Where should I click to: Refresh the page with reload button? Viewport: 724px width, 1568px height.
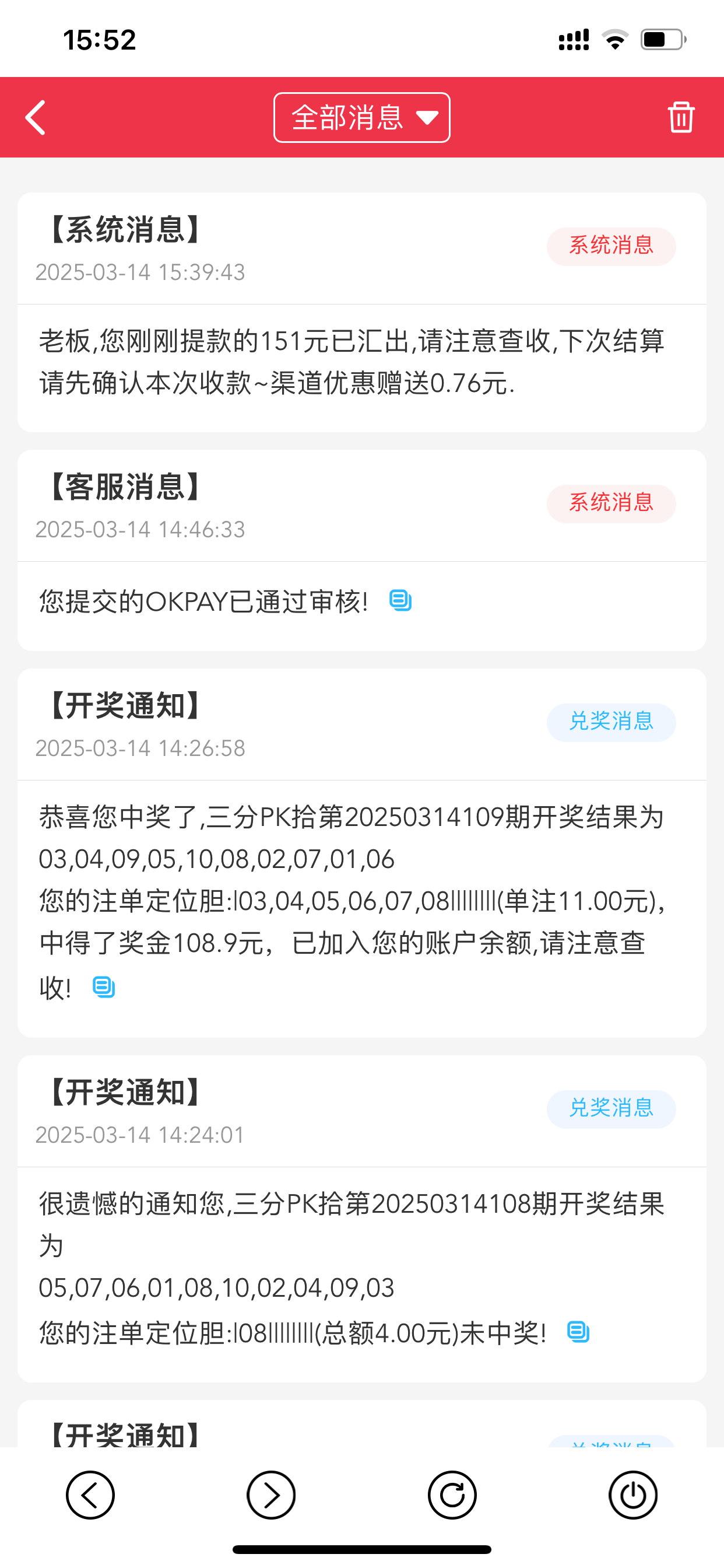click(452, 1495)
